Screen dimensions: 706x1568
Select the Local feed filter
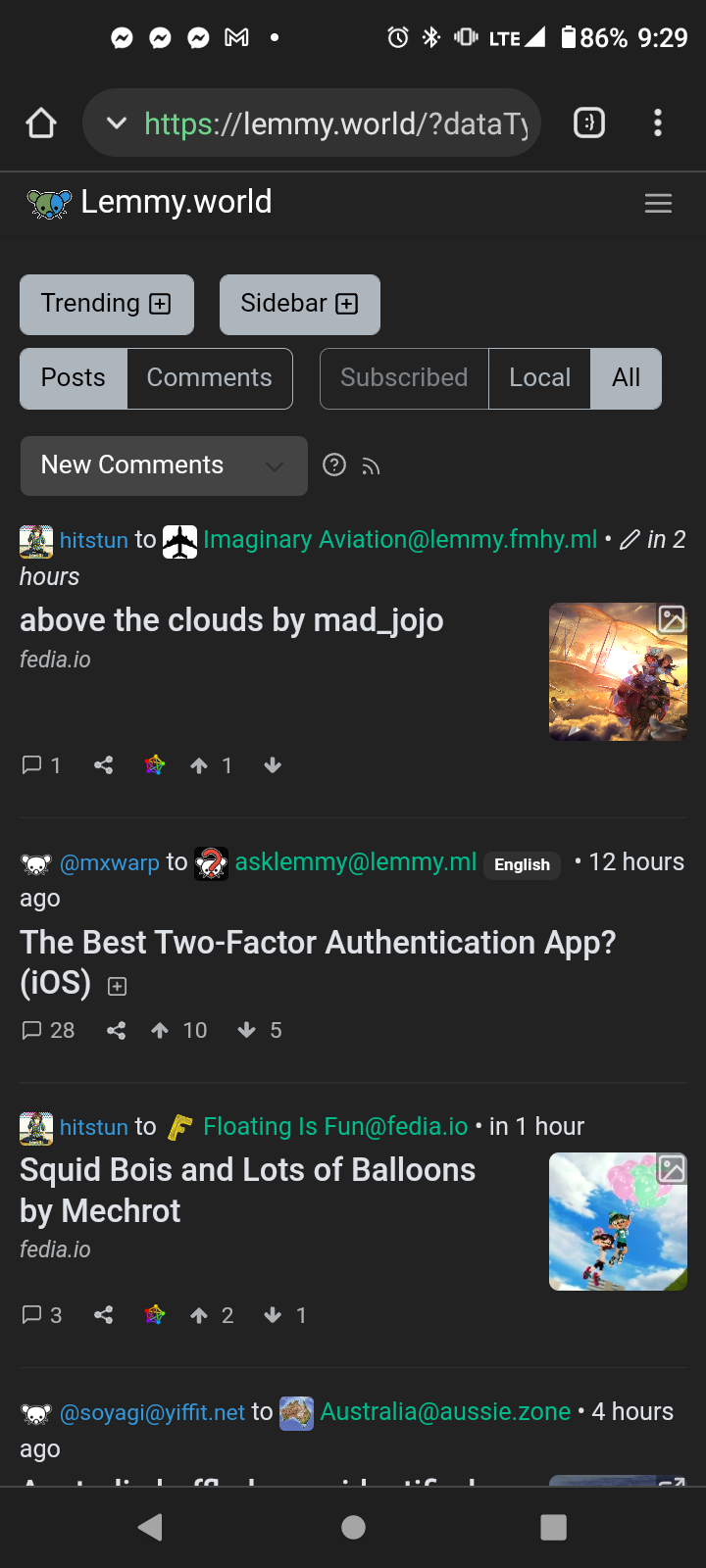click(539, 378)
